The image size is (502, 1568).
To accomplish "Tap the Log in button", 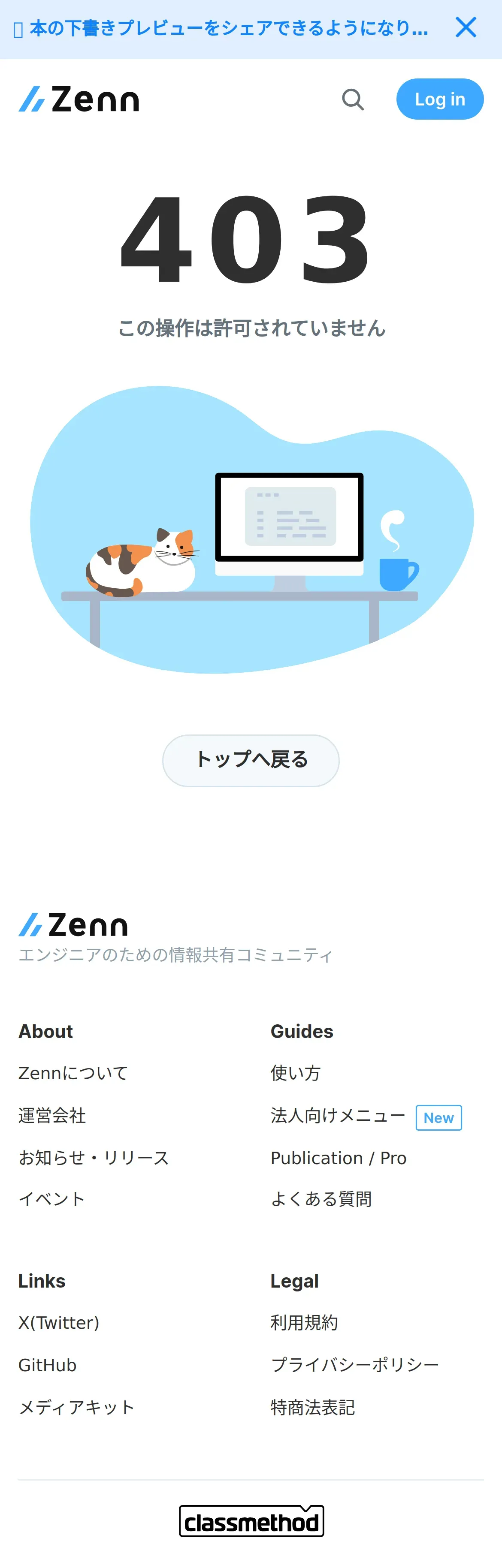I will tap(440, 99).
